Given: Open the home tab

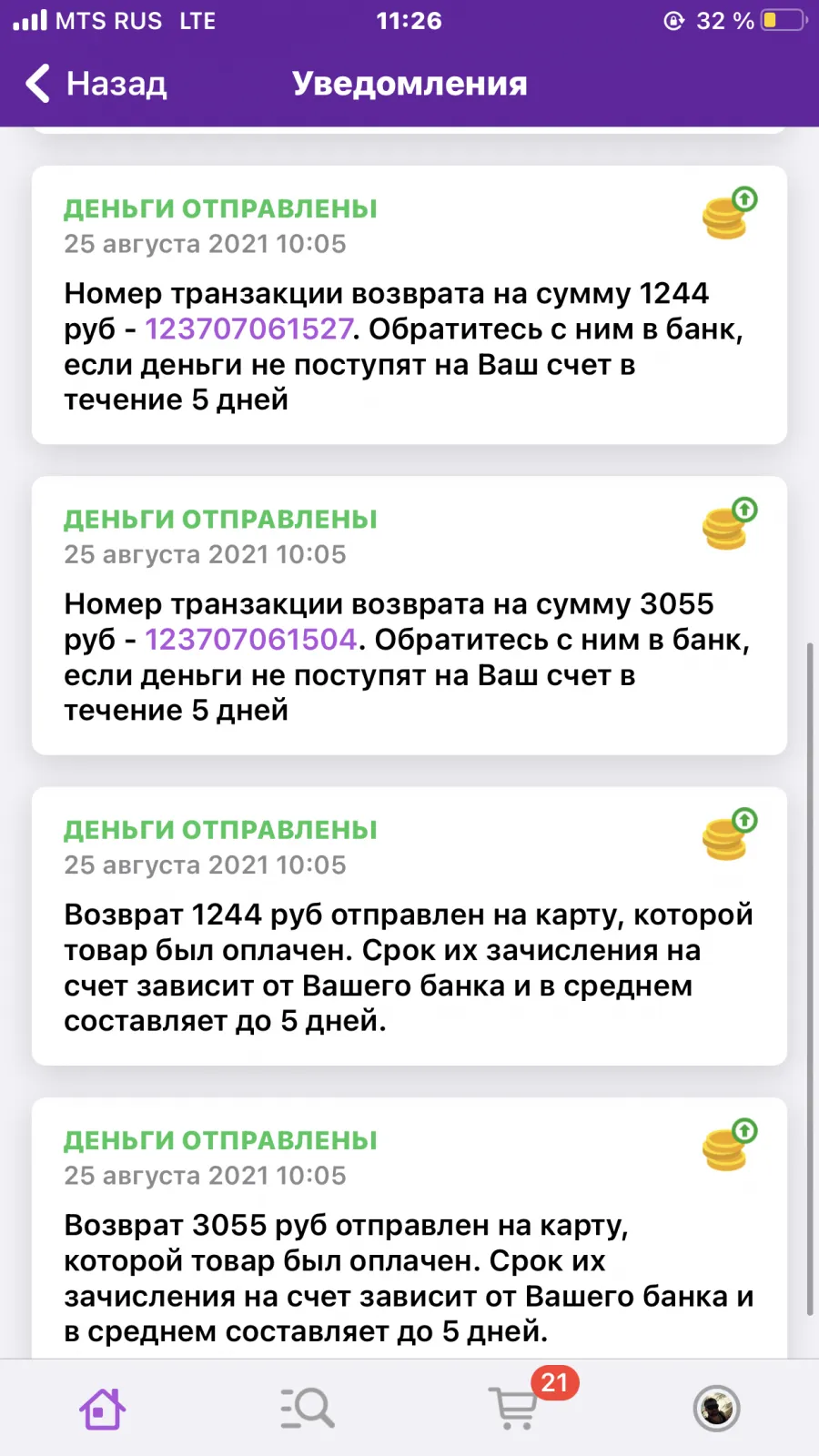Looking at the screenshot, I should [x=103, y=1409].
